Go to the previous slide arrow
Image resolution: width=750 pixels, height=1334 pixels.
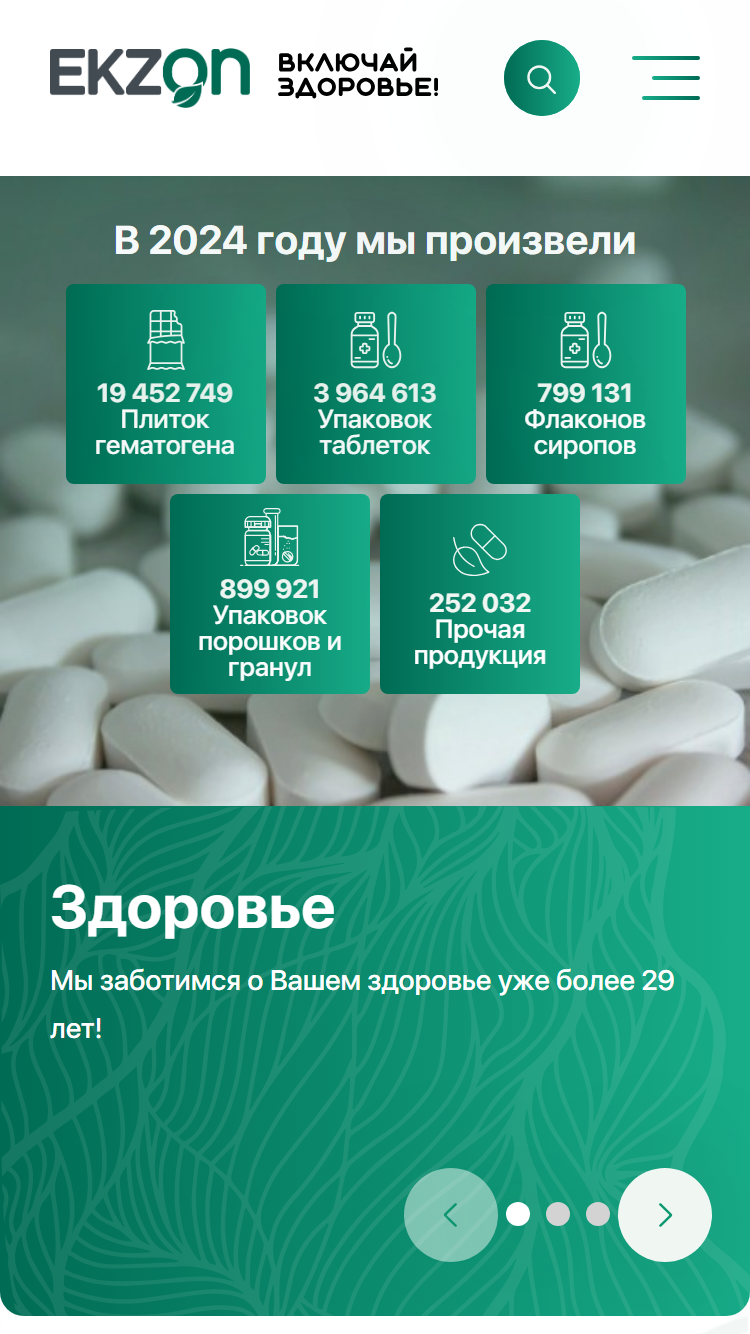(x=451, y=1215)
